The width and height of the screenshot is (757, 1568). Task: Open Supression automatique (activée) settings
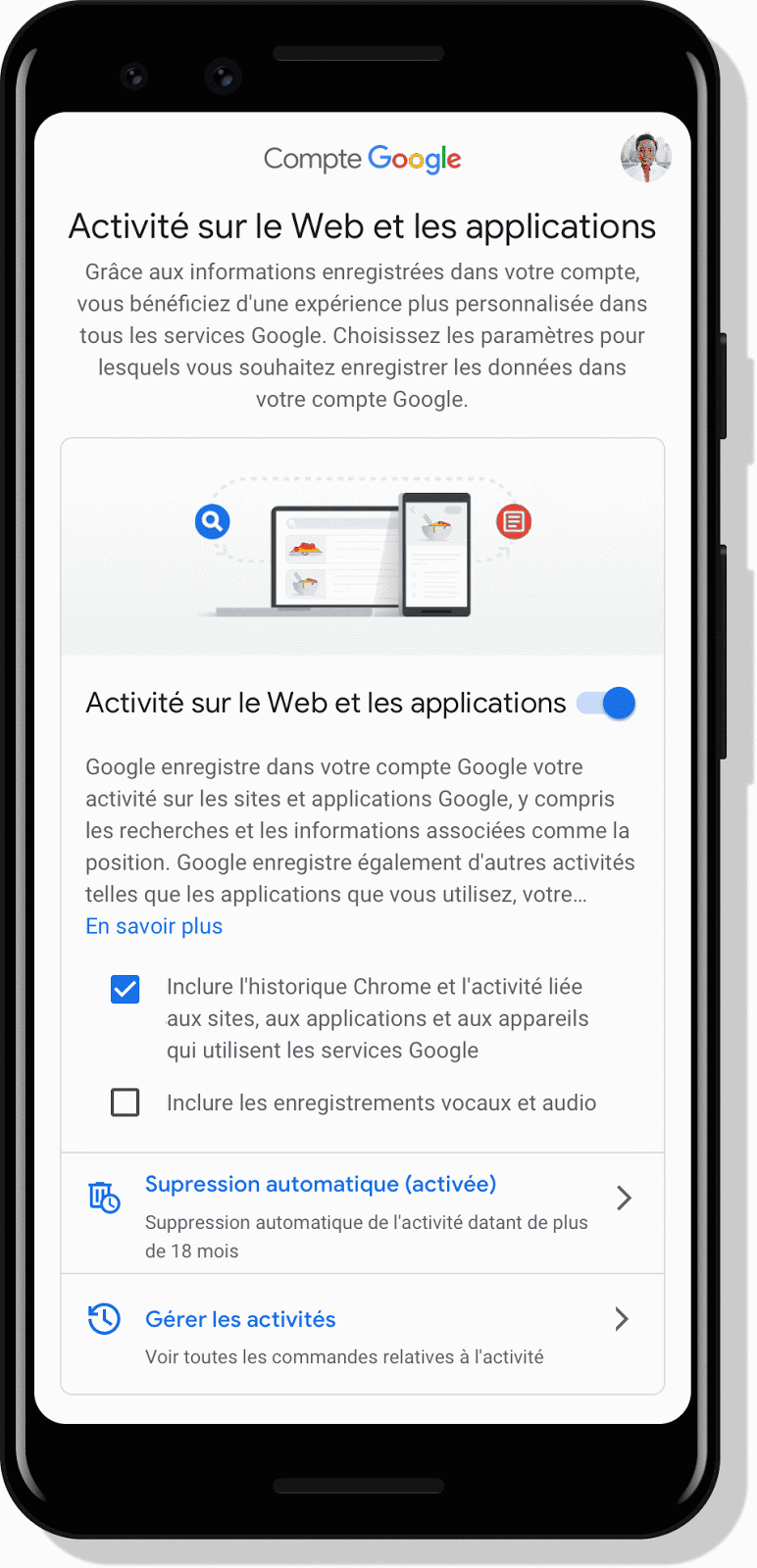(x=362, y=1214)
